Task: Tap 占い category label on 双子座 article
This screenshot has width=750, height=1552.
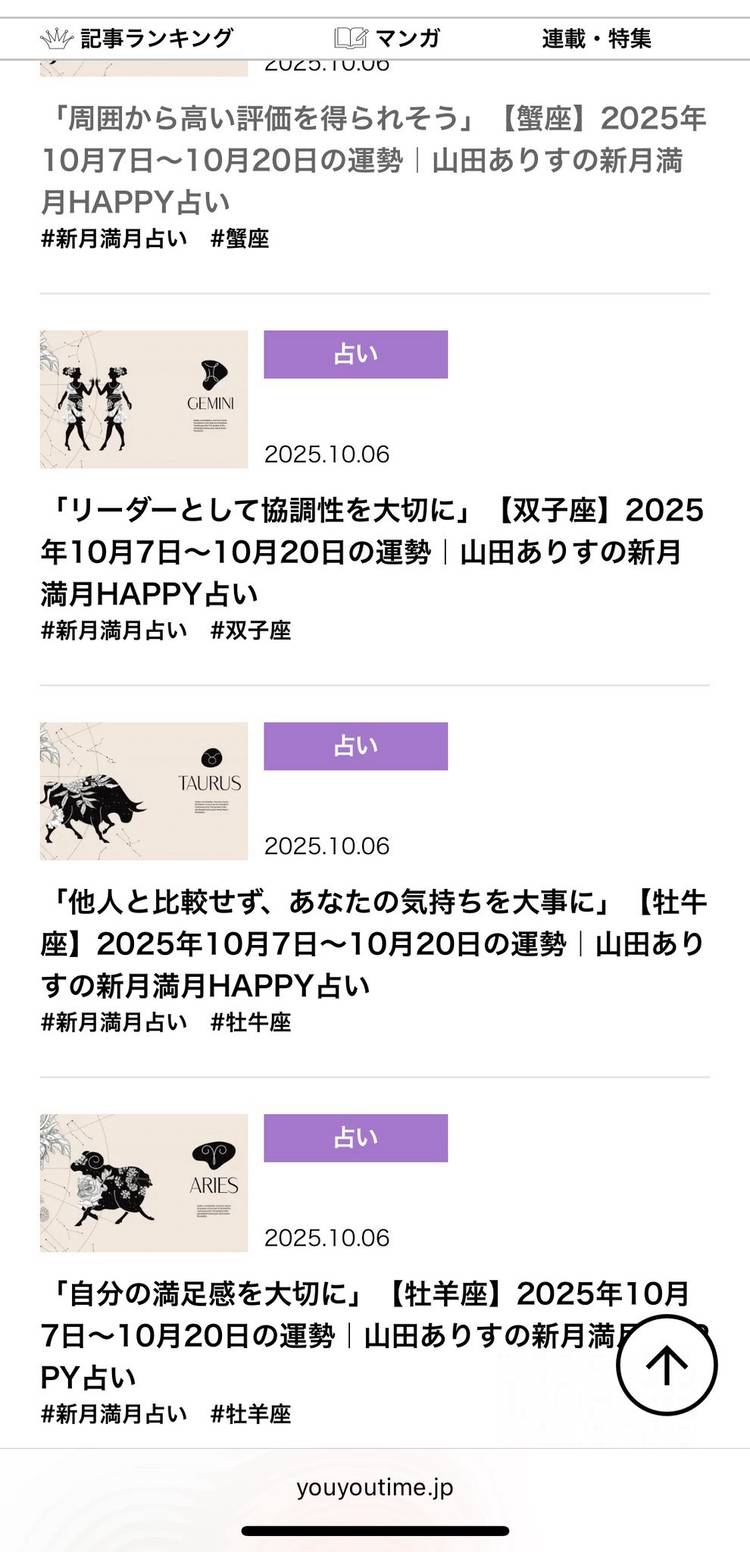Action: (x=355, y=354)
